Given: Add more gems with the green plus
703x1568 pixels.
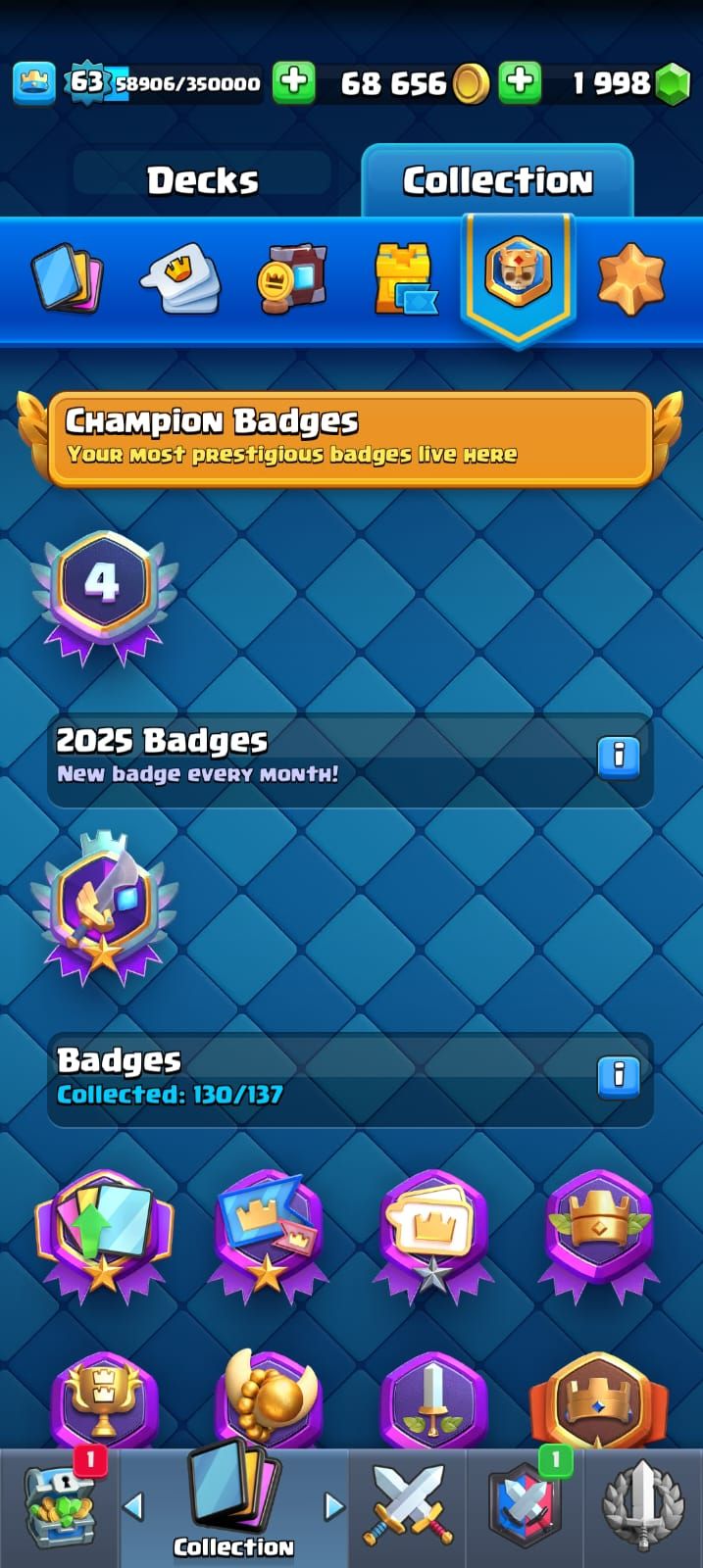Looking at the screenshot, I should coord(520,83).
